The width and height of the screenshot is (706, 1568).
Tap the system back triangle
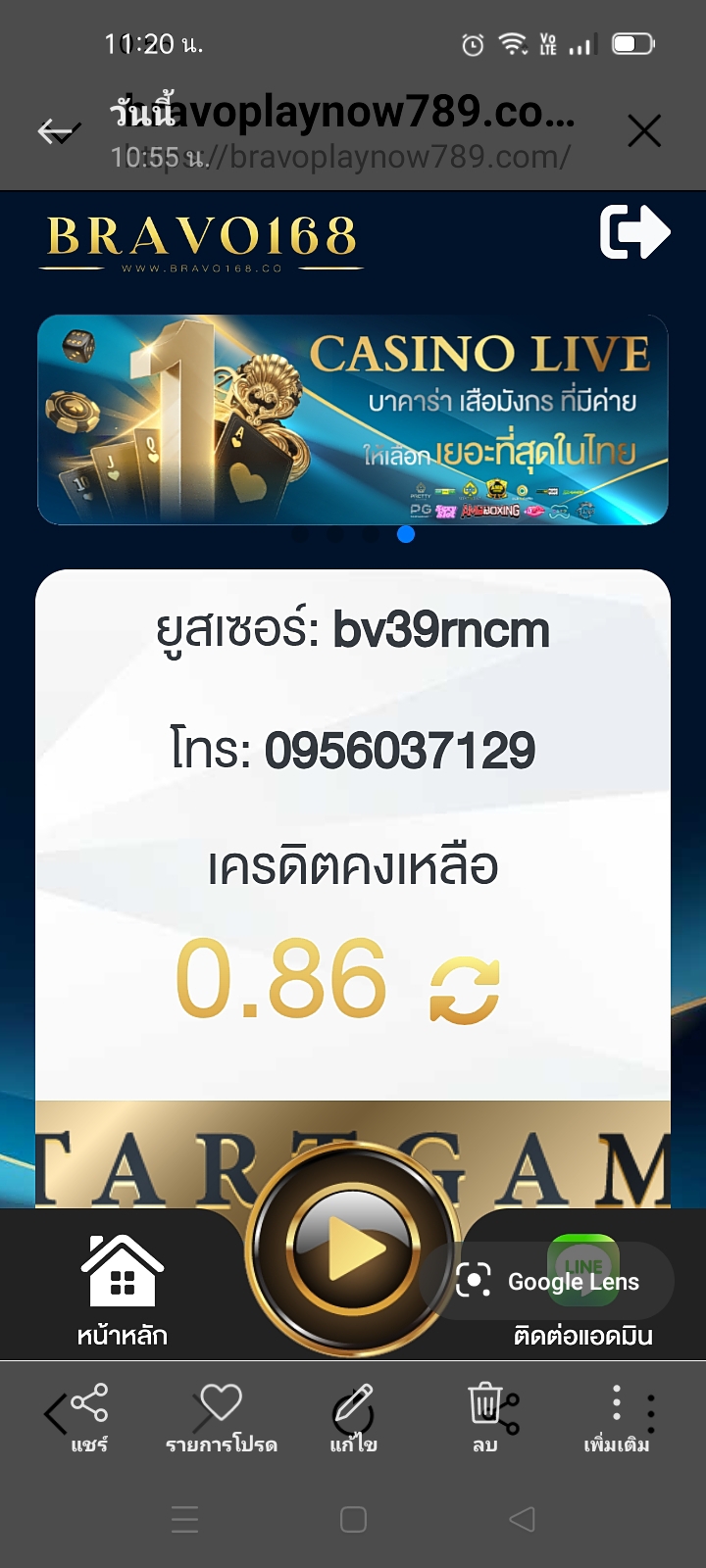tap(523, 1519)
